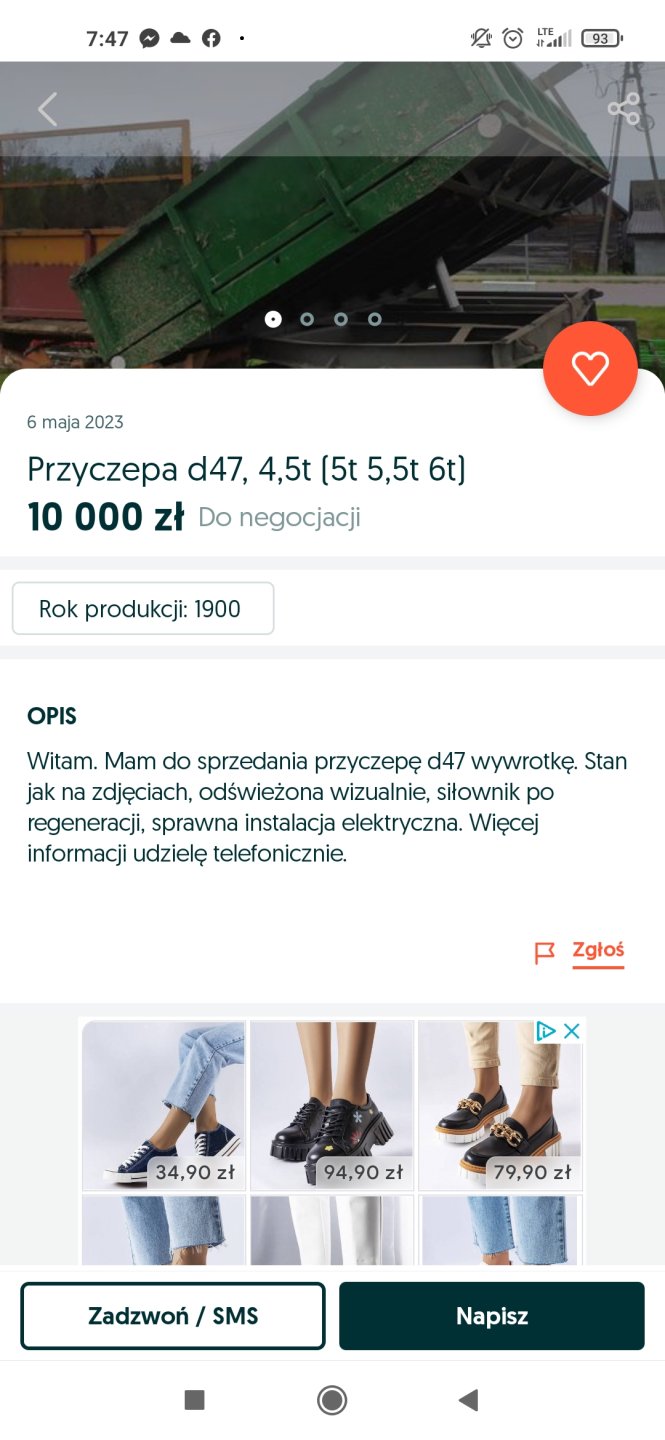Report the ad via Zgłoś link
665x1440 pixels.
597,951
